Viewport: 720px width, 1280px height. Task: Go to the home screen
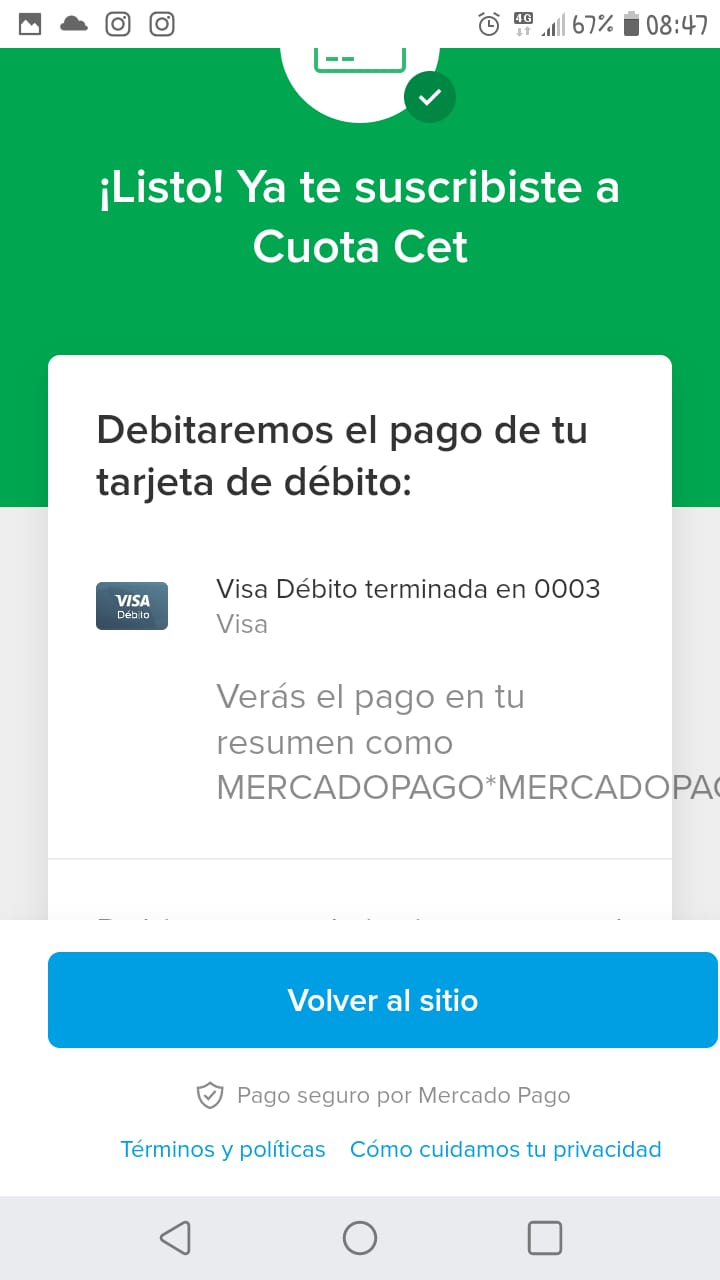click(360, 1238)
